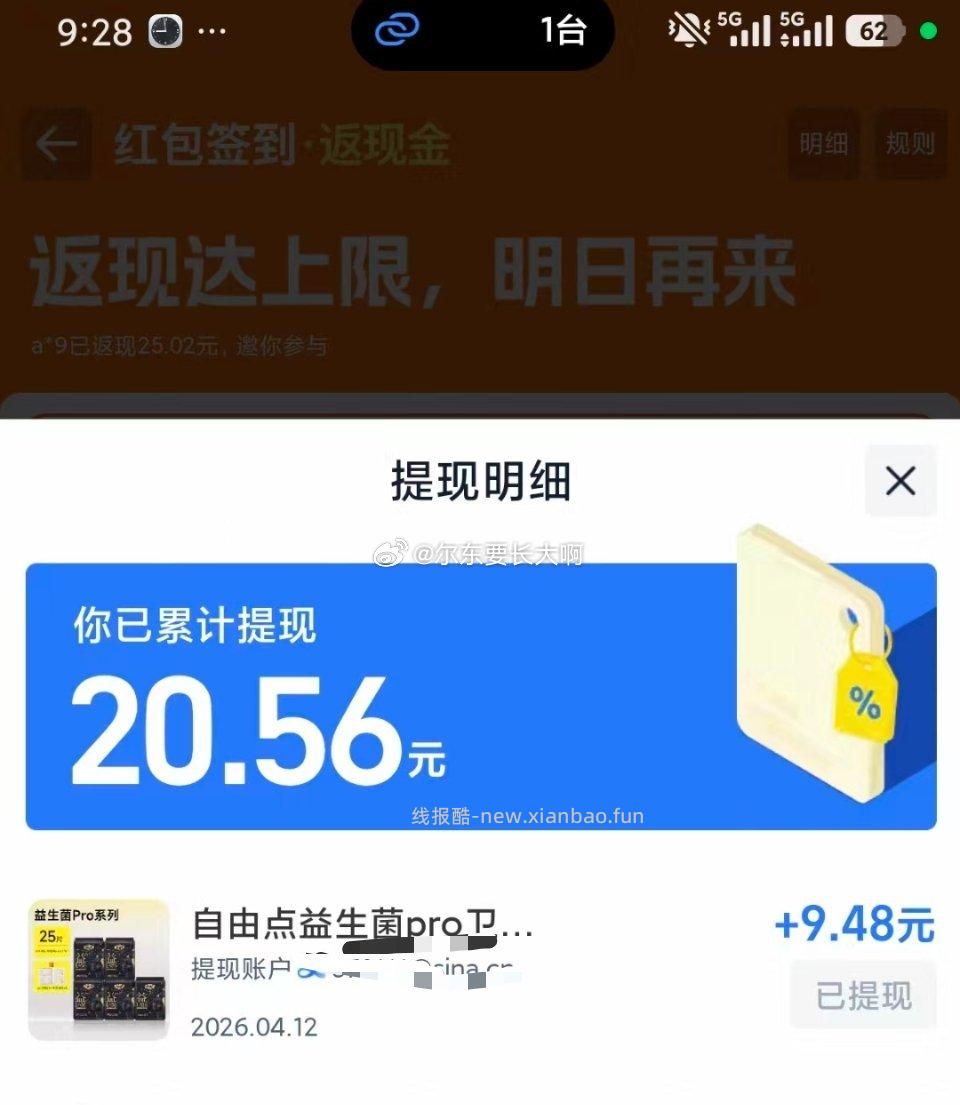Image resolution: width=960 pixels, height=1105 pixels.
Task: Open the 规则 rules page
Action: [910, 145]
